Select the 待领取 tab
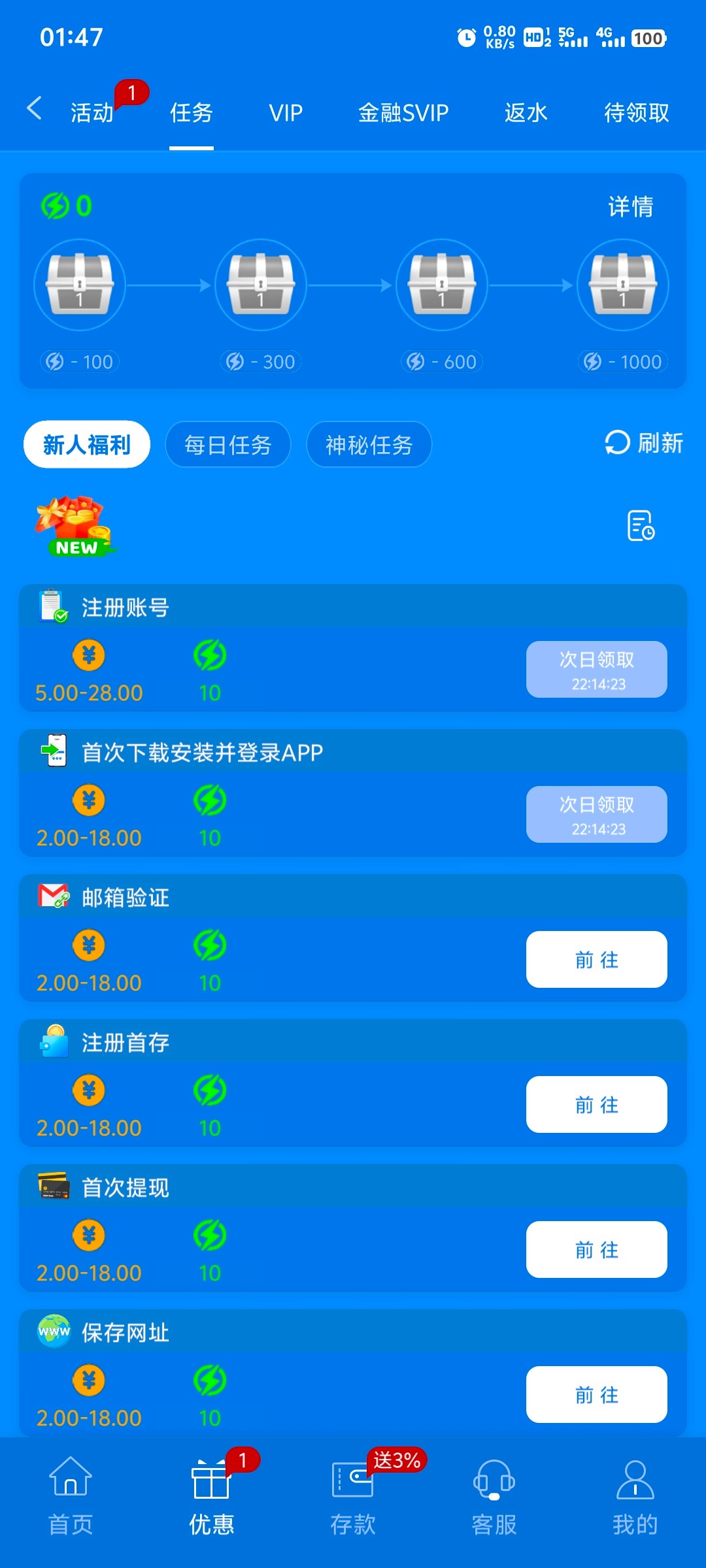Screen dimensions: 706x1568 [x=637, y=113]
